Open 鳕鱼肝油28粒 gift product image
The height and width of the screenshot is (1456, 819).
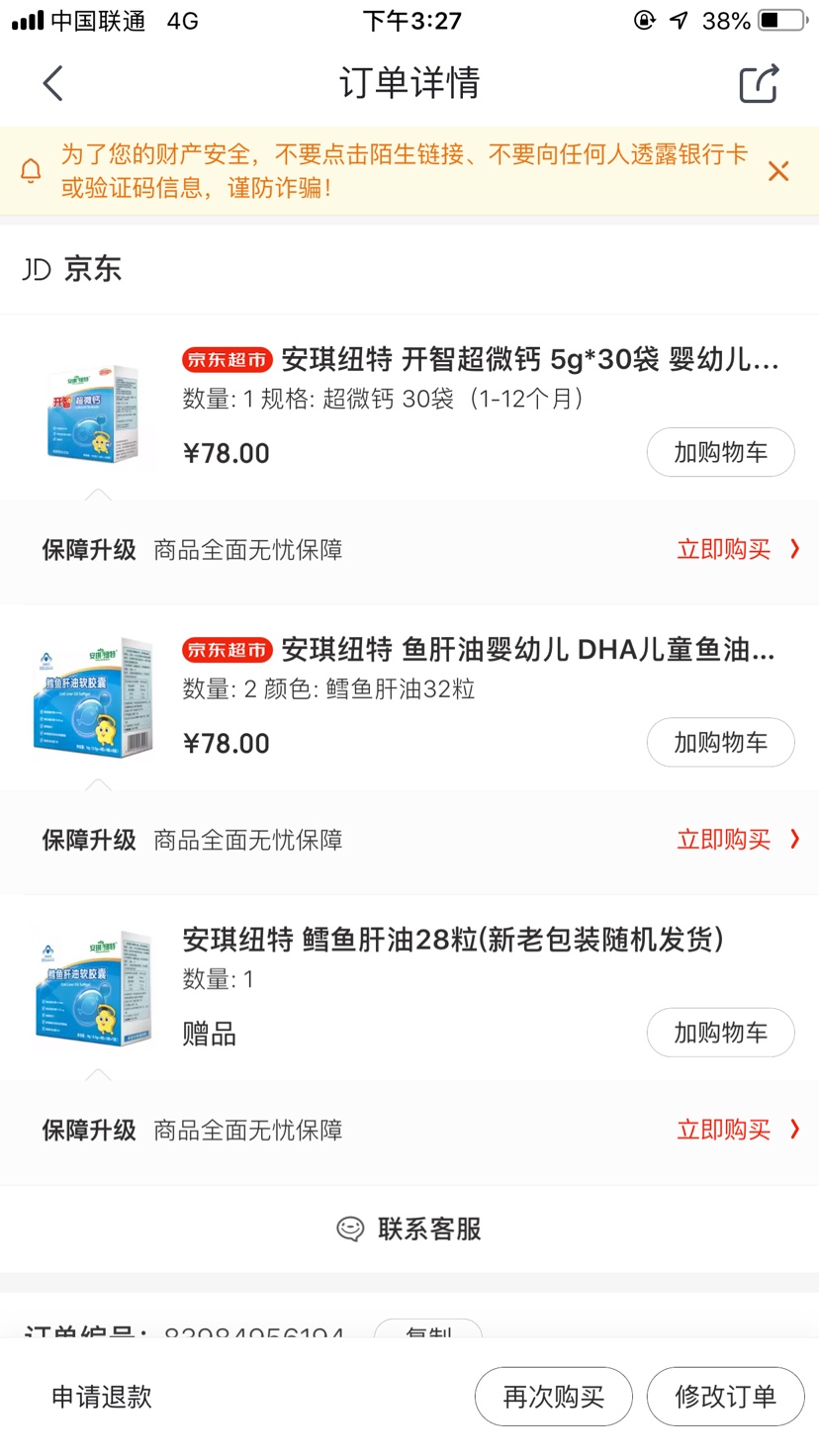(95, 987)
